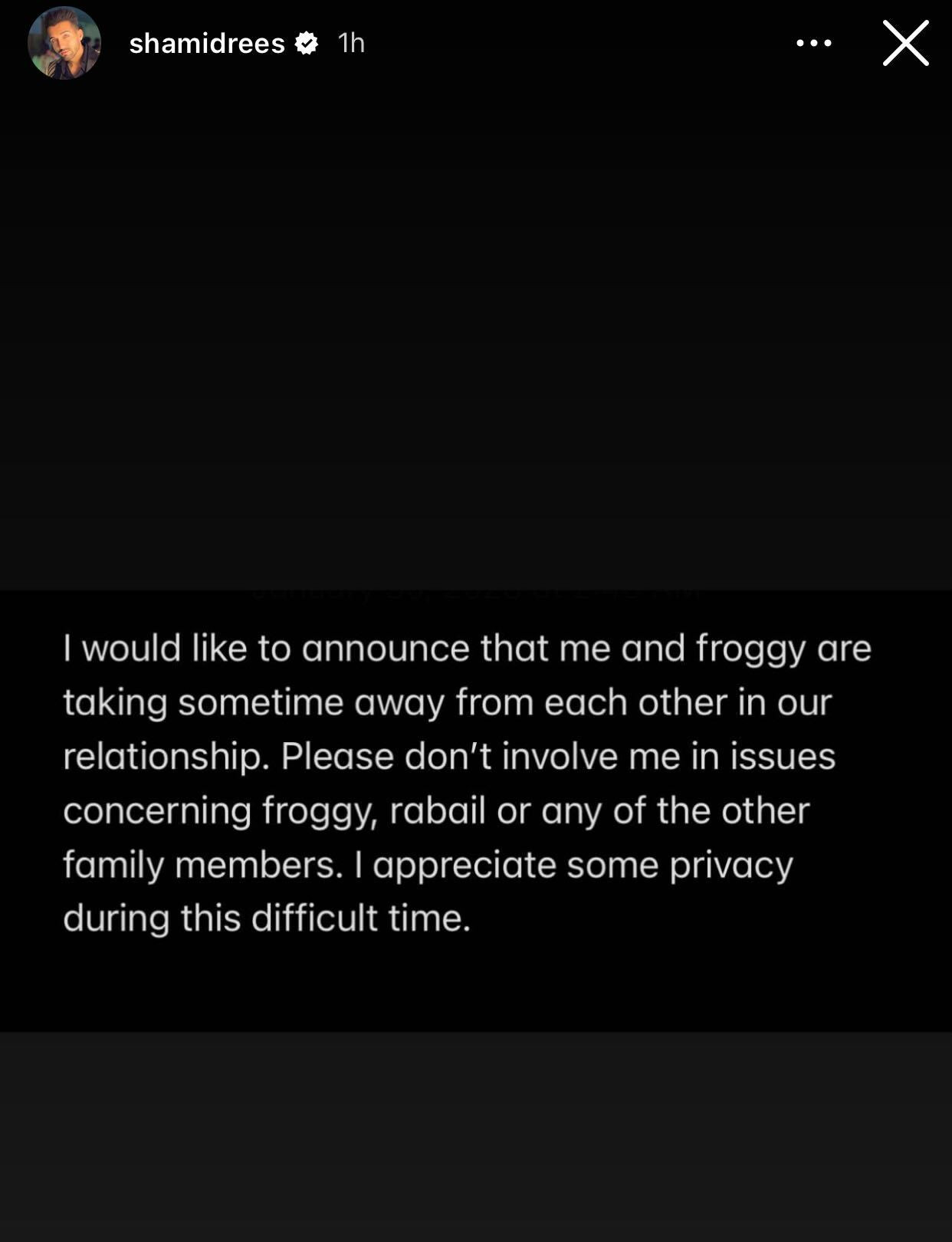Open the three-dot story options menu
Image resolution: width=952 pixels, height=1242 pixels.
point(813,44)
